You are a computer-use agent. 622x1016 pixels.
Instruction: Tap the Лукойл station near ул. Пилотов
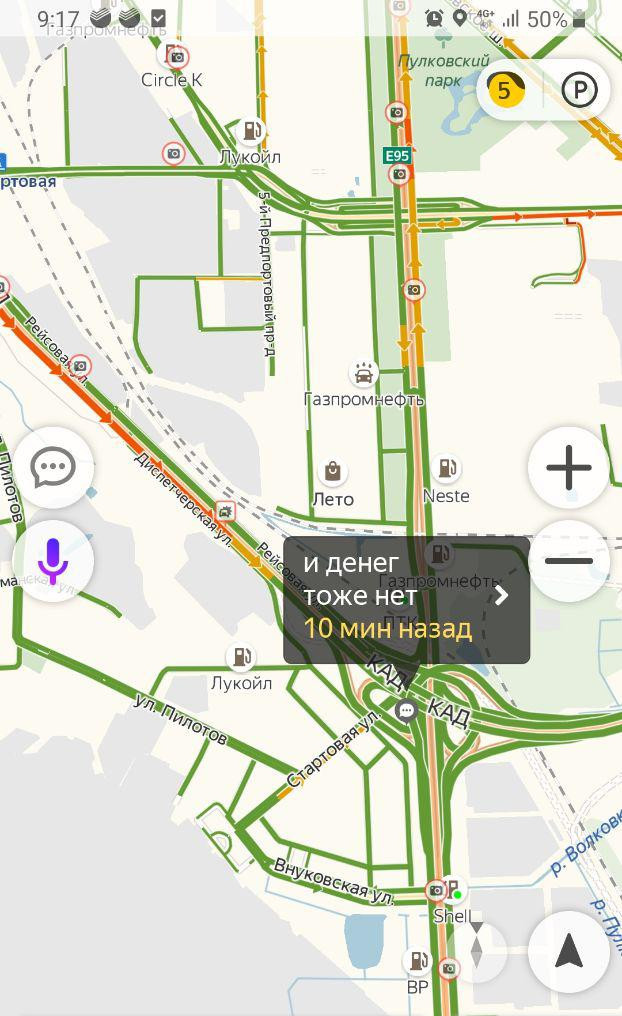click(241, 658)
